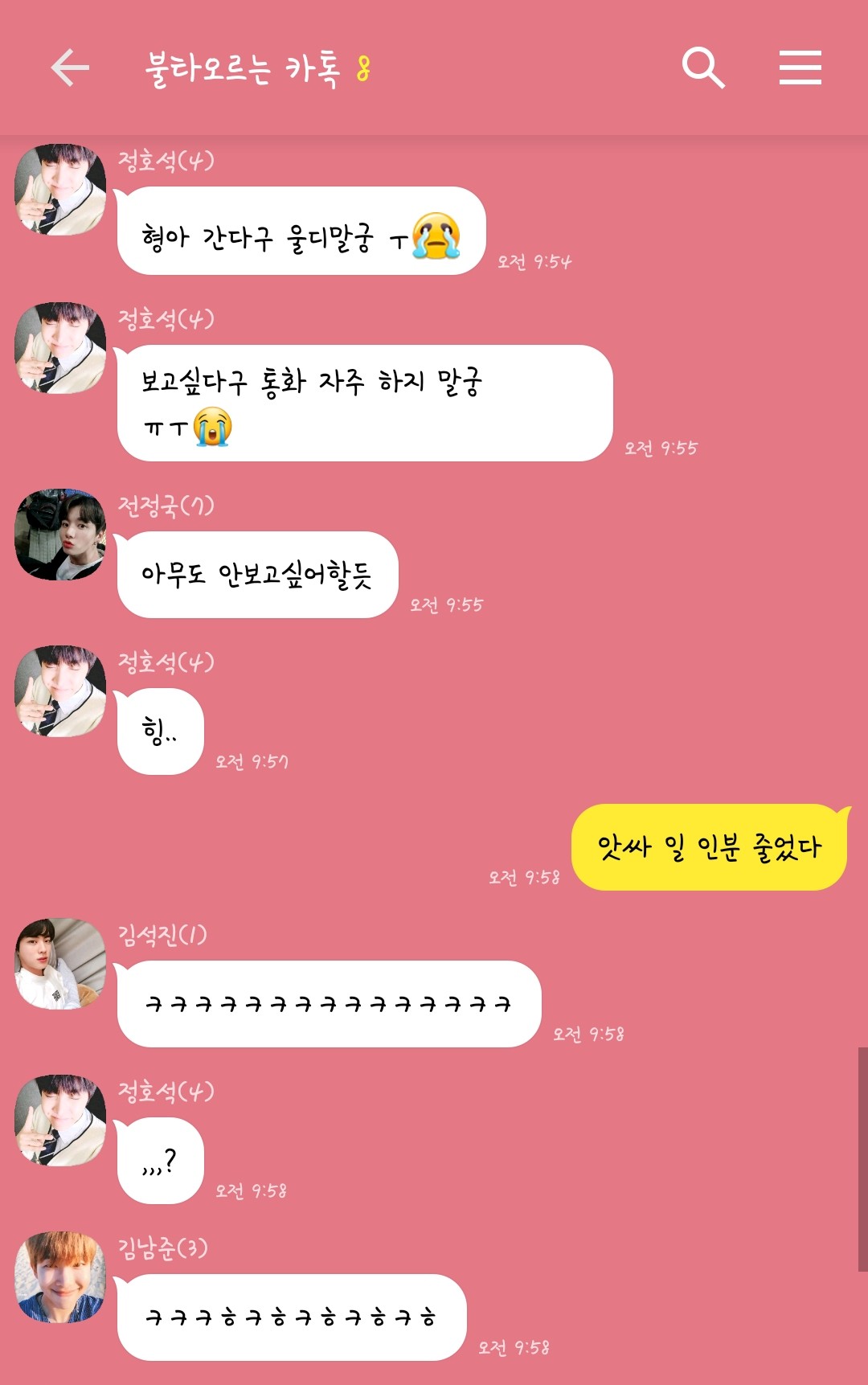
Task: Open 전정국(7)'s profile picture
Action: click(60, 535)
